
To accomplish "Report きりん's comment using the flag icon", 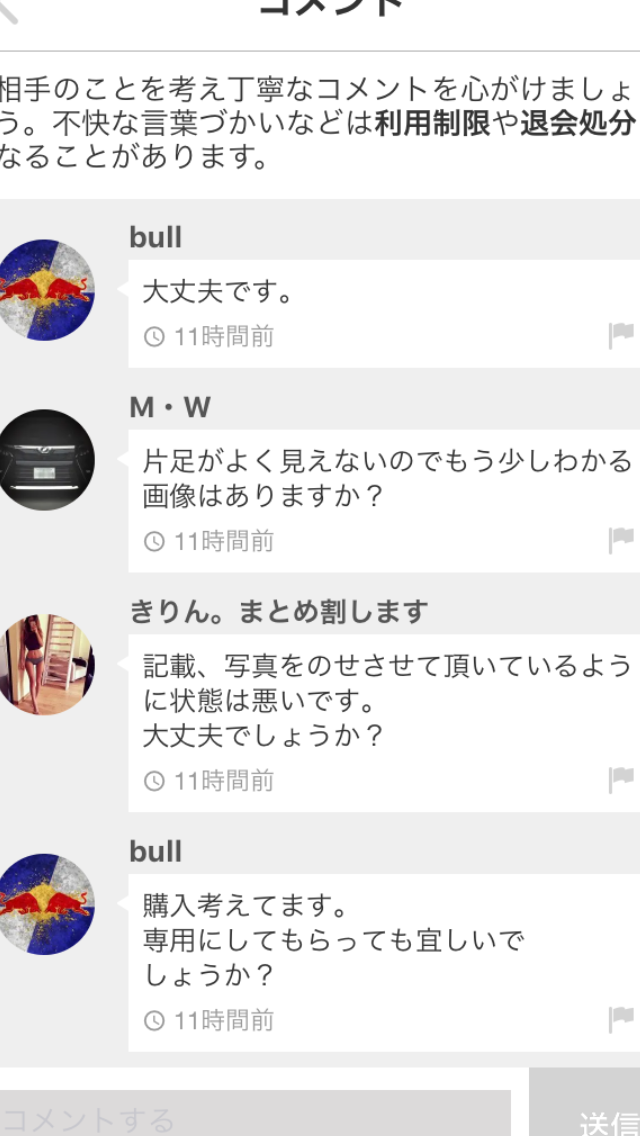I will tap(621, 780).
